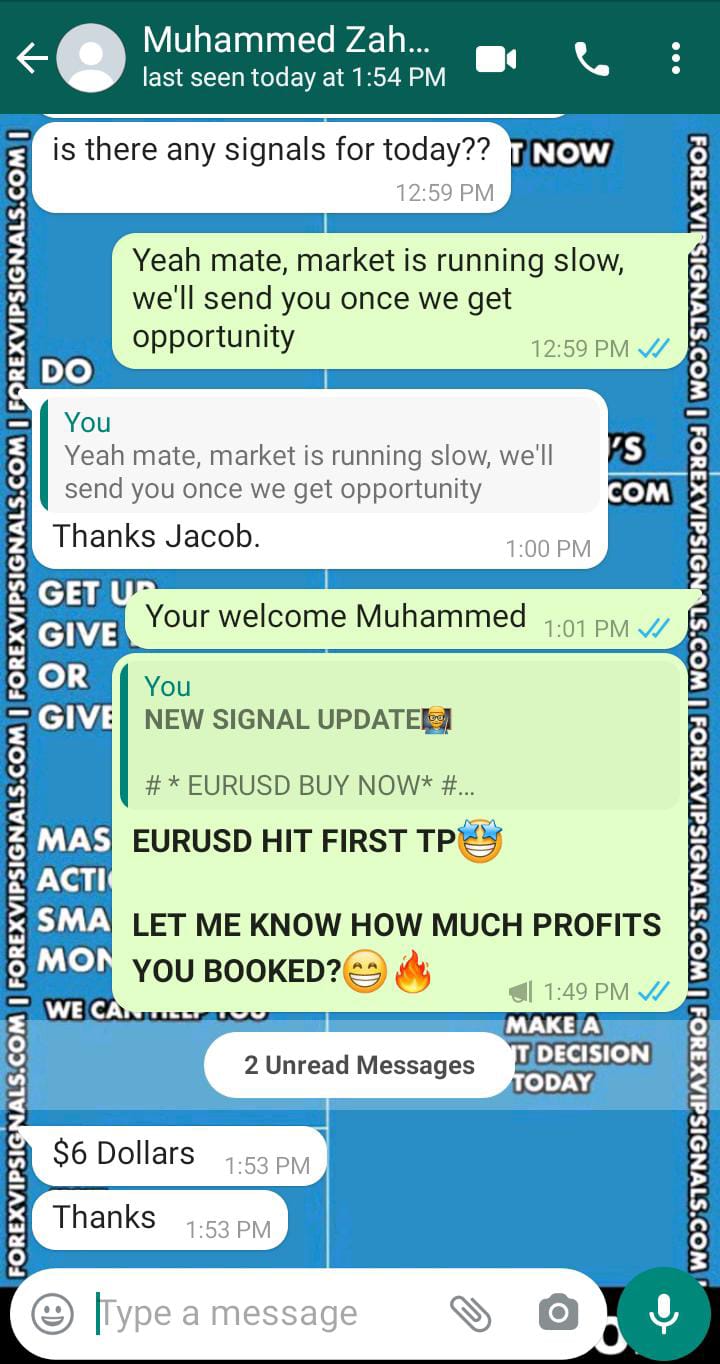Image resolution: width=720 pixels, height=1364 pixels.
Task: Jump to quoted NEW SIGNAL UPDATE message
Action: [400, 737]
